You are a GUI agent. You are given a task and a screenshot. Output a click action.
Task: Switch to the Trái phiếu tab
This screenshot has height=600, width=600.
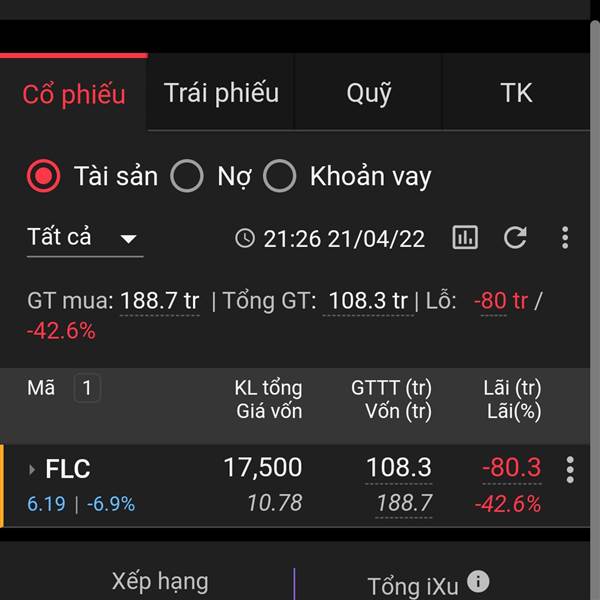(x=221, y=93)
